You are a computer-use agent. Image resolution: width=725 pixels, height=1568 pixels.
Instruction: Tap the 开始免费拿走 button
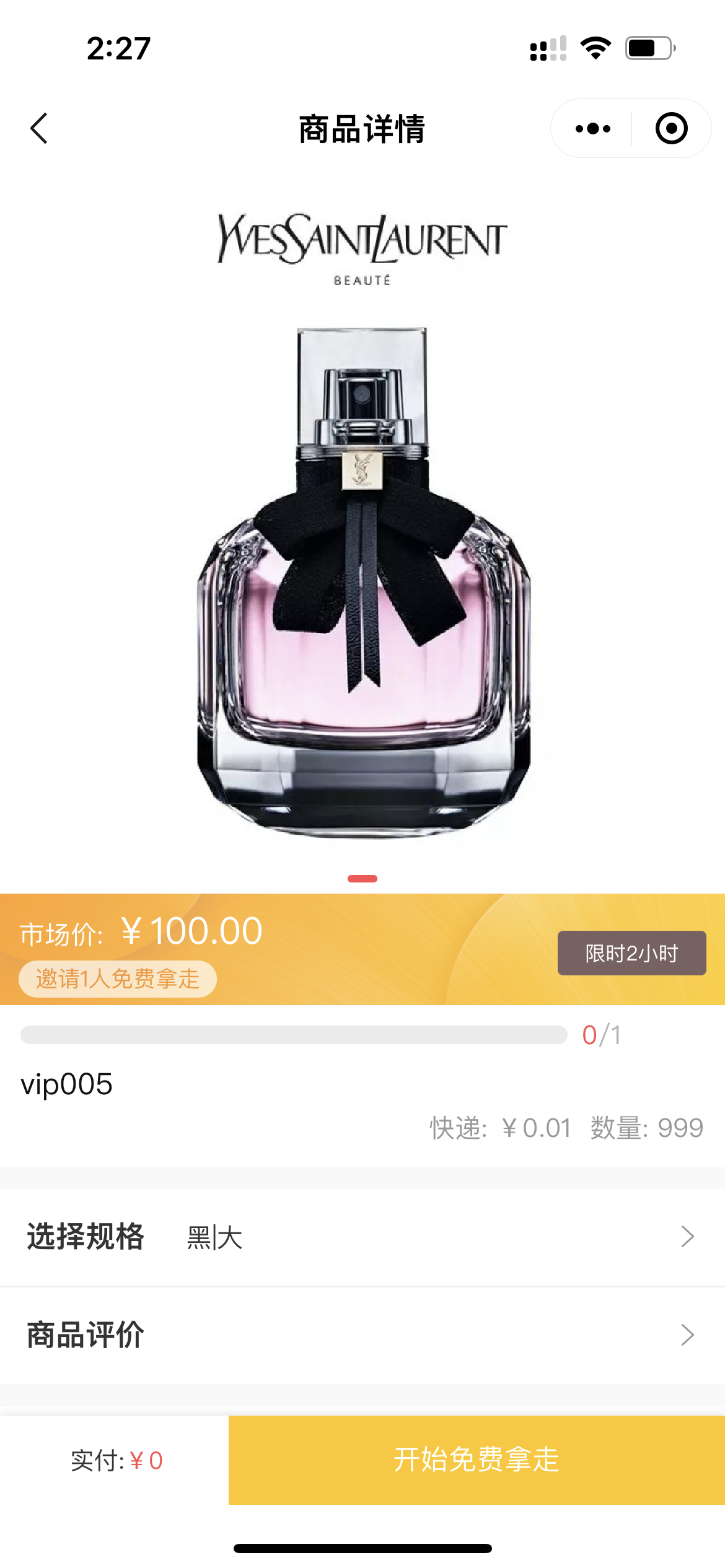coord(476,1460)
